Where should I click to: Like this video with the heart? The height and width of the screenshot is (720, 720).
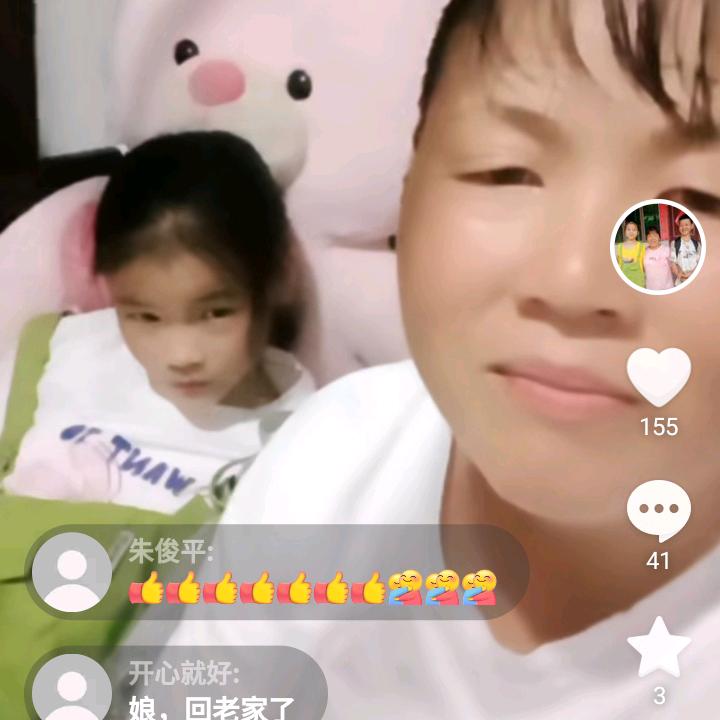[658, 377]
